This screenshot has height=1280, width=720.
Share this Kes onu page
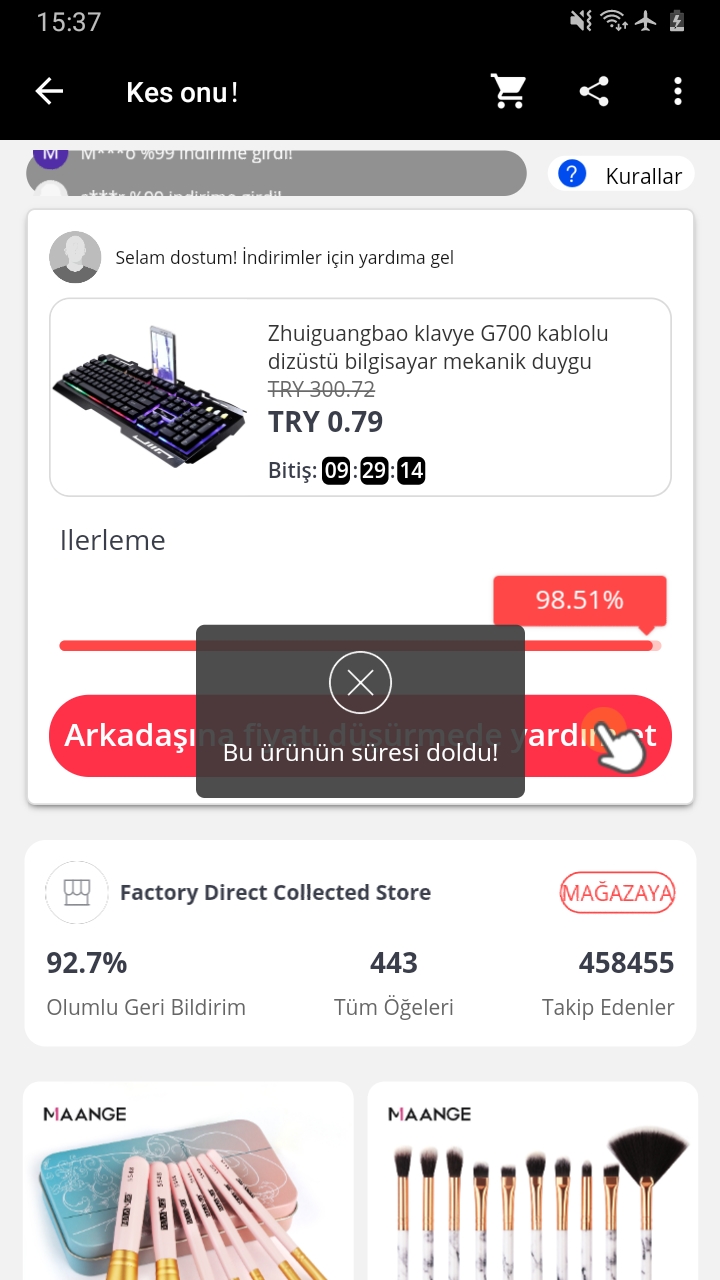[x=594, y=92]
